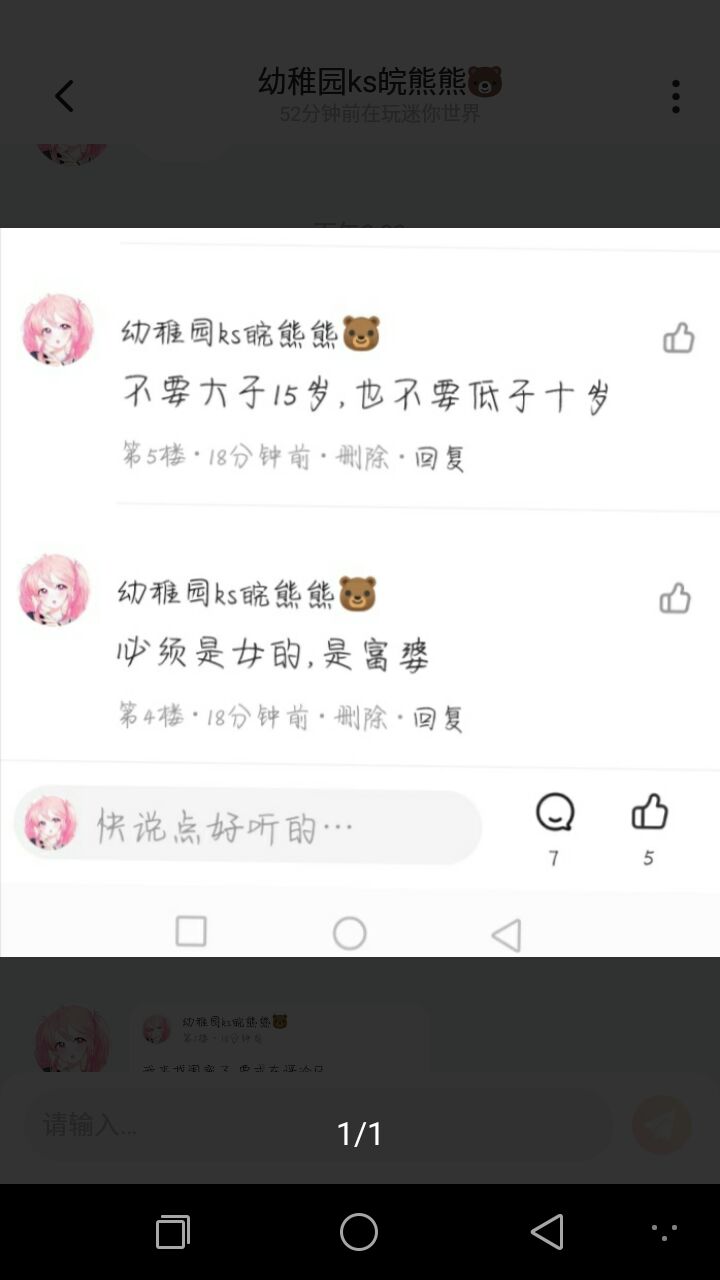Tap the enlarged screenshot image to dismiss viewer
The width and height of the screenshot is (720, 1280).
click(x=360, y=592)
